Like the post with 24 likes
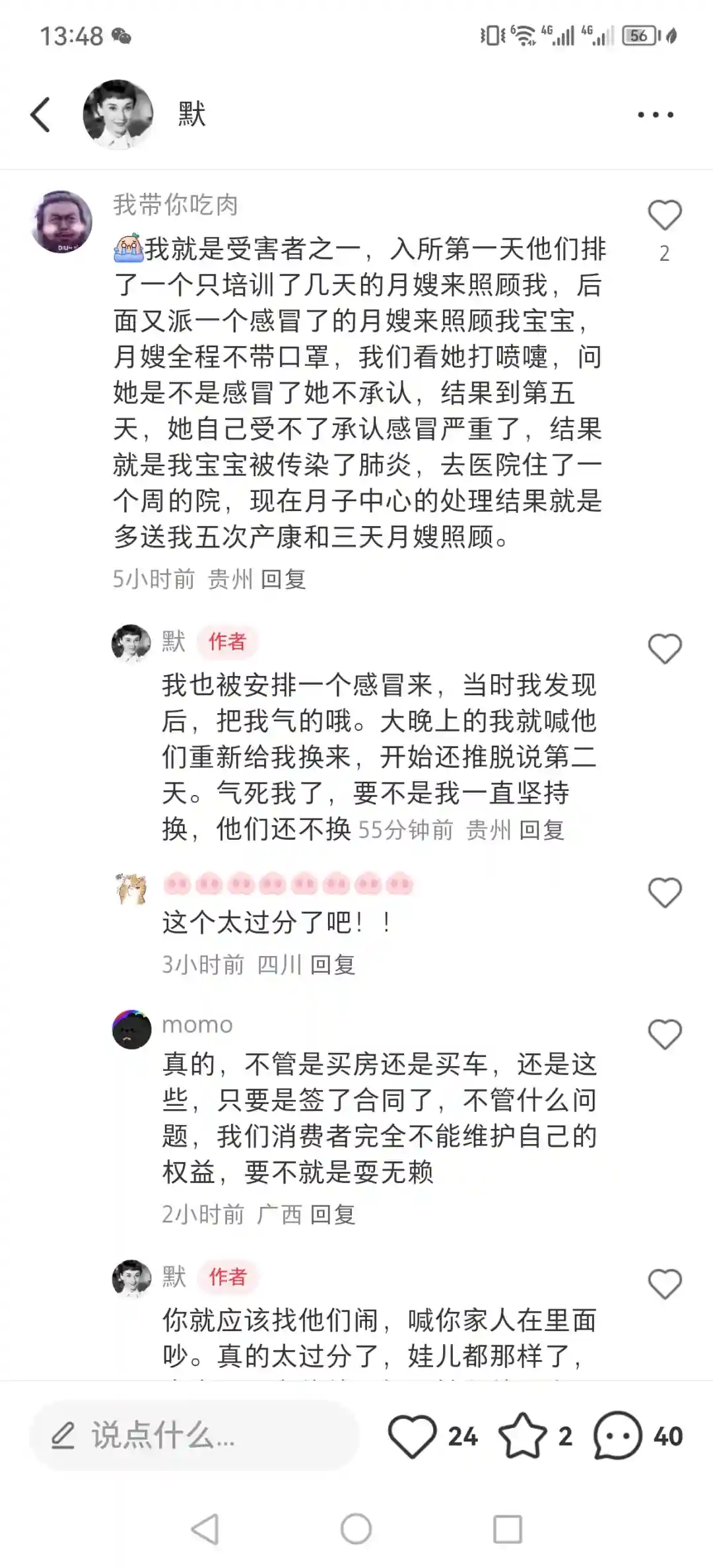 tap(413, 1436)
